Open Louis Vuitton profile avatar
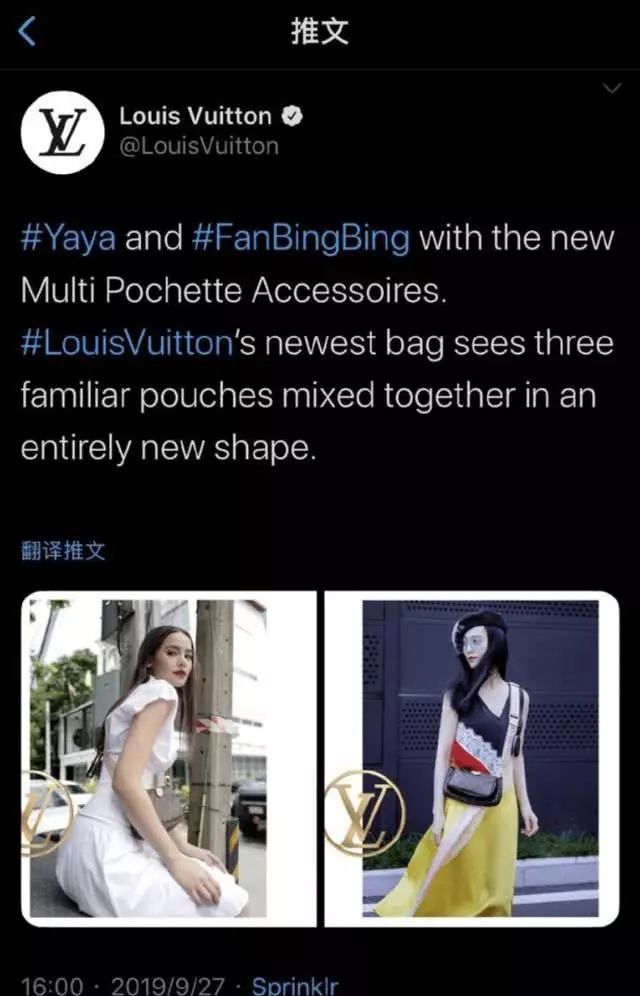The width and height of the screenshot is (640, 996). point(63,132)
